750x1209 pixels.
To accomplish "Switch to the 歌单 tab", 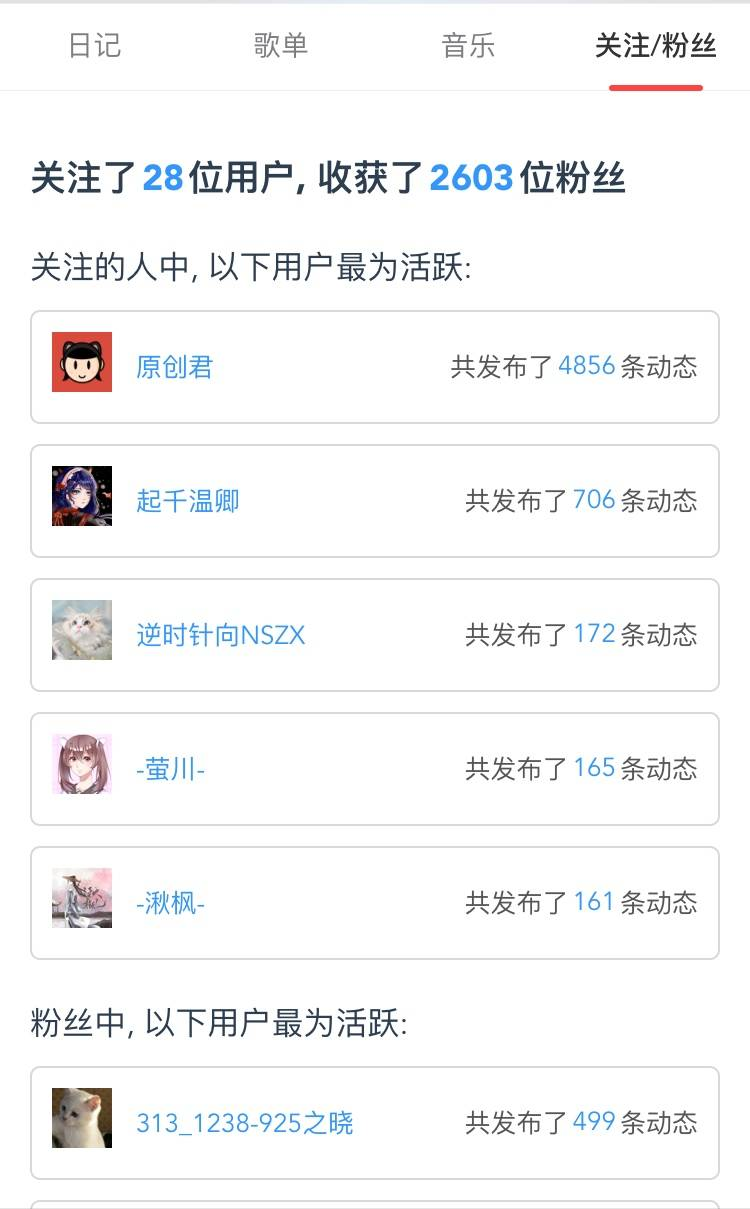I will (281, 46).
